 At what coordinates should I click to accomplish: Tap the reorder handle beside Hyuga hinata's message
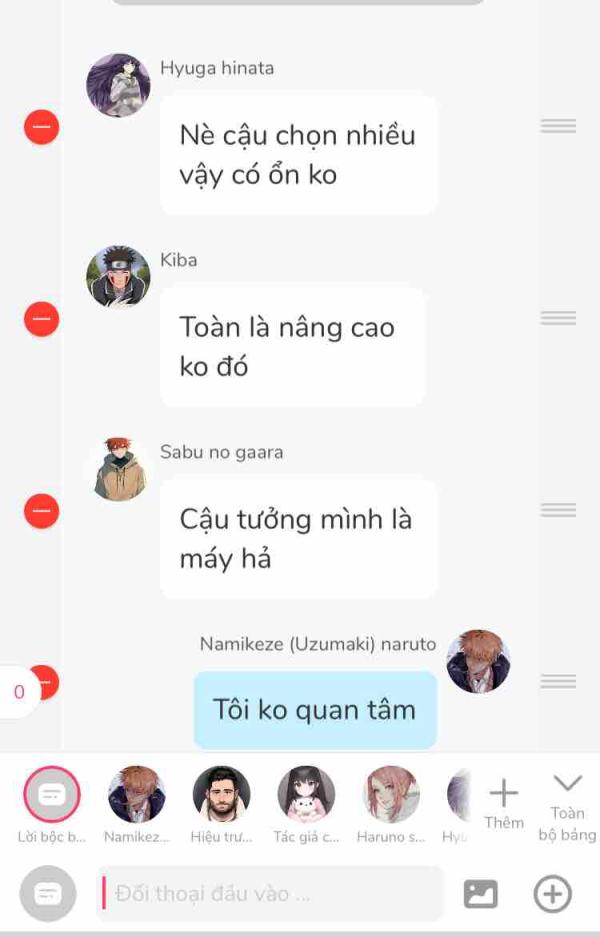click(558, 126)
